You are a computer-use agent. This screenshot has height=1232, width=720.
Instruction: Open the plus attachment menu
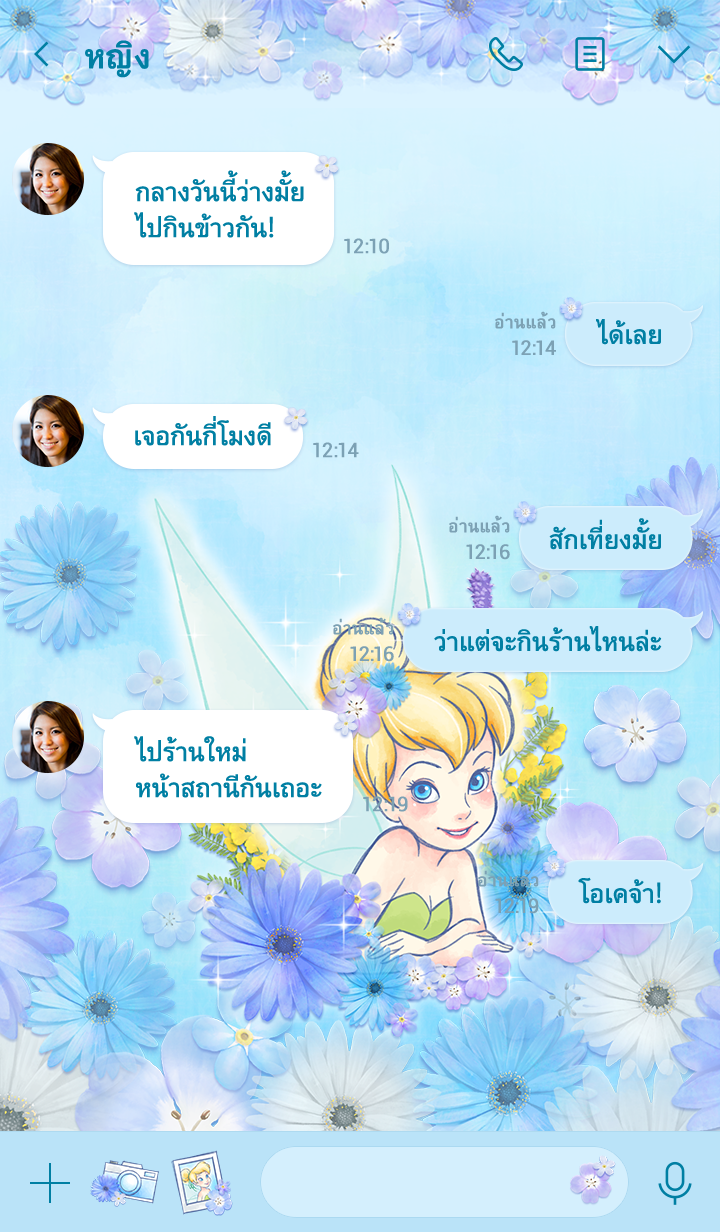pyautogui.click(x=49, y=1183)
